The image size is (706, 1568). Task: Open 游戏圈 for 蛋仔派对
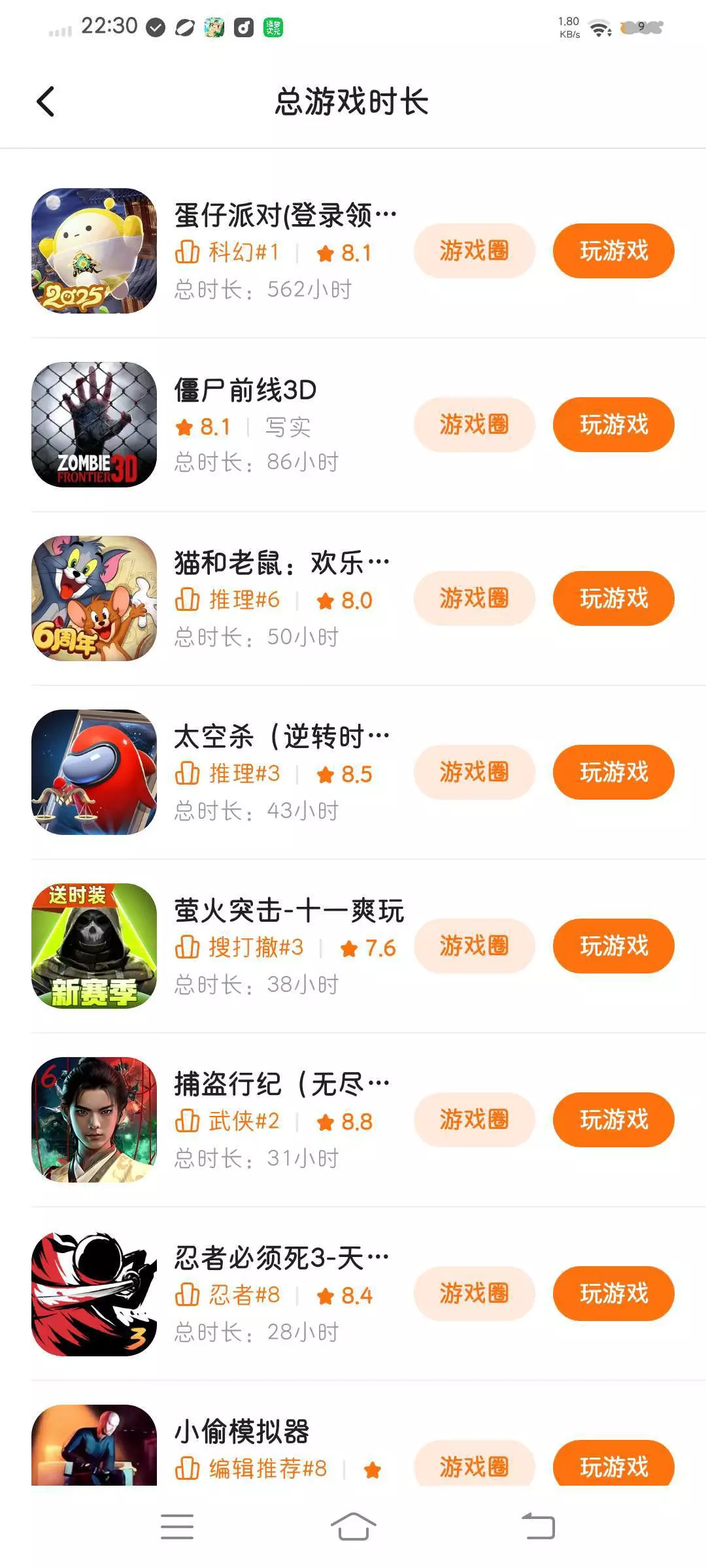tap(474, 251)
